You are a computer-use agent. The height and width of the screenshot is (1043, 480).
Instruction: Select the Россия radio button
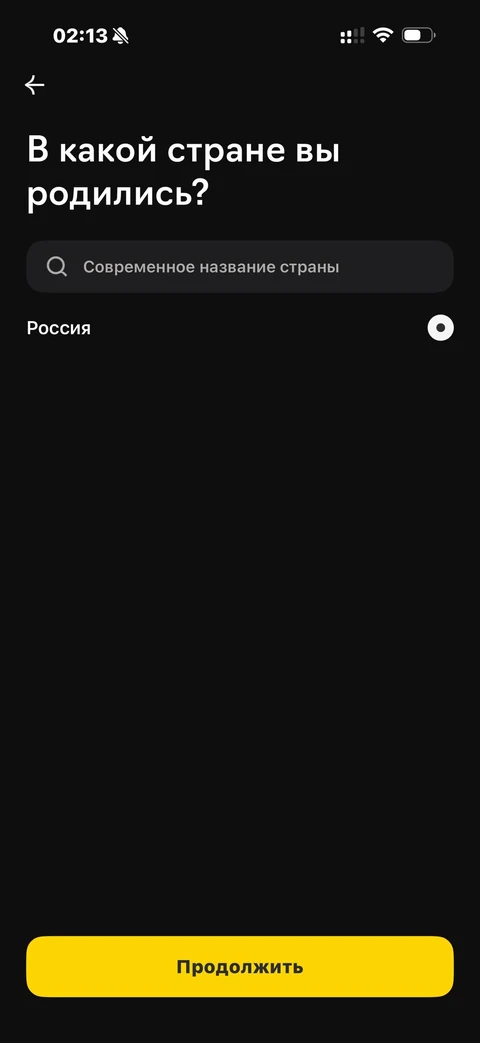click(x=440, y=328)
